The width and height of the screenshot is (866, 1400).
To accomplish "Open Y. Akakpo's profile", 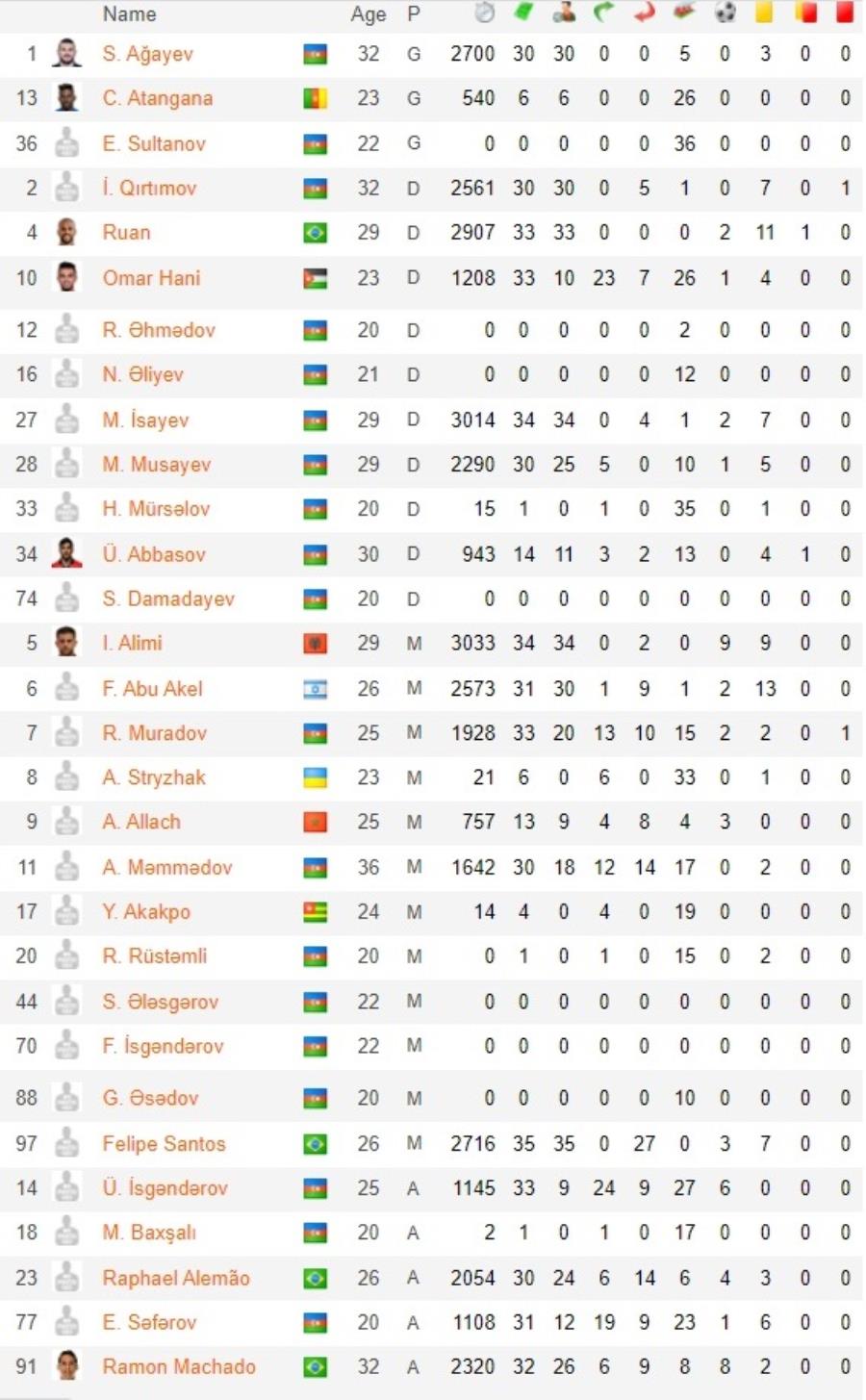I will (146, 911).
